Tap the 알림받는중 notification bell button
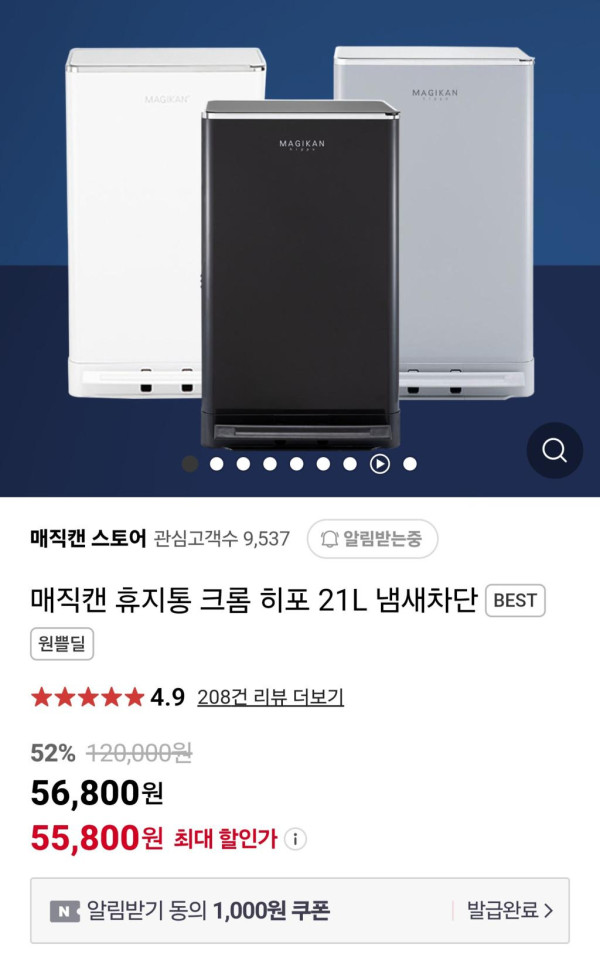The image size is (600, 954). [372, 539]
